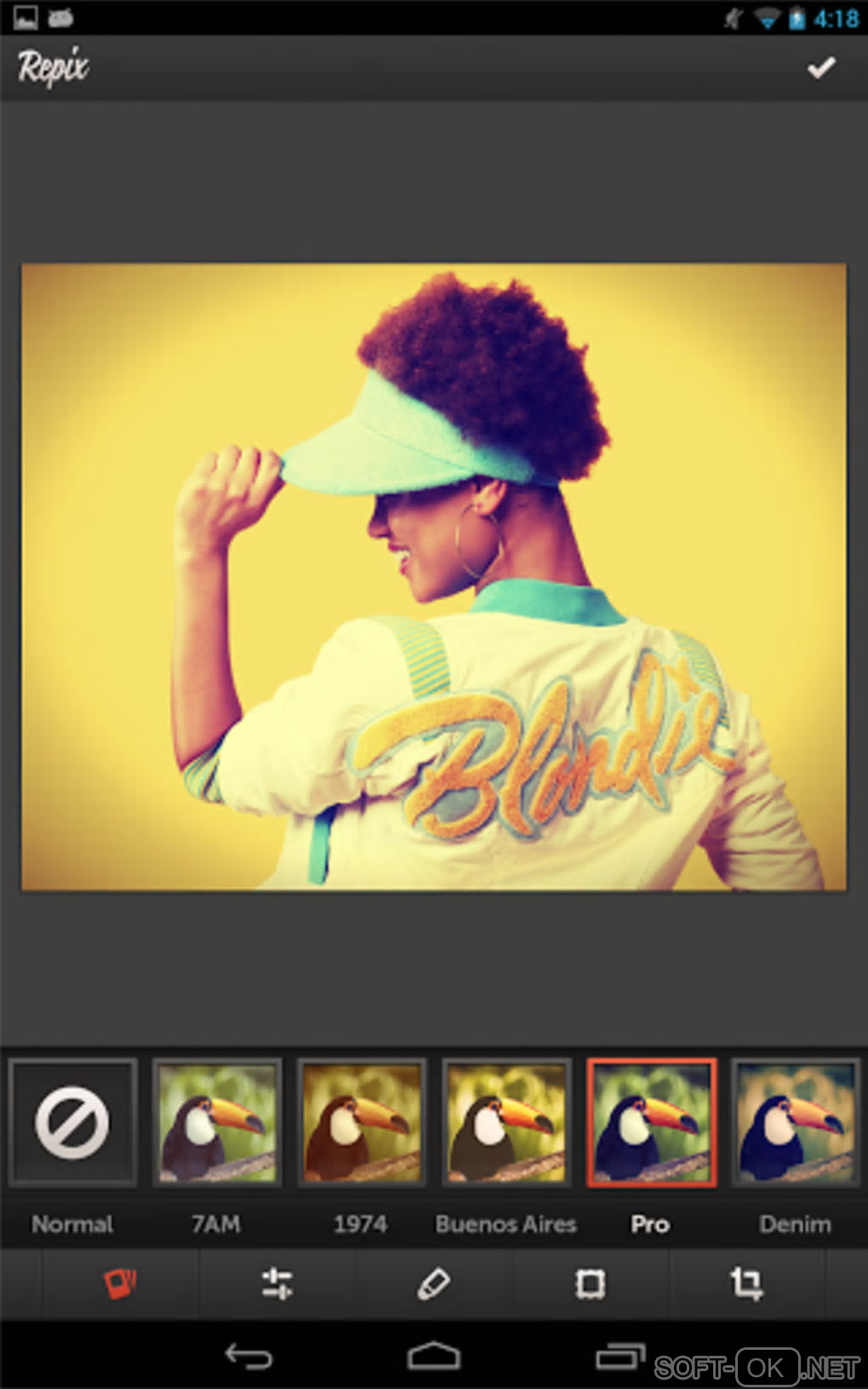Open the filters tool tab
Viewport: 868px width, 1389px height.
coord(119,1283)
